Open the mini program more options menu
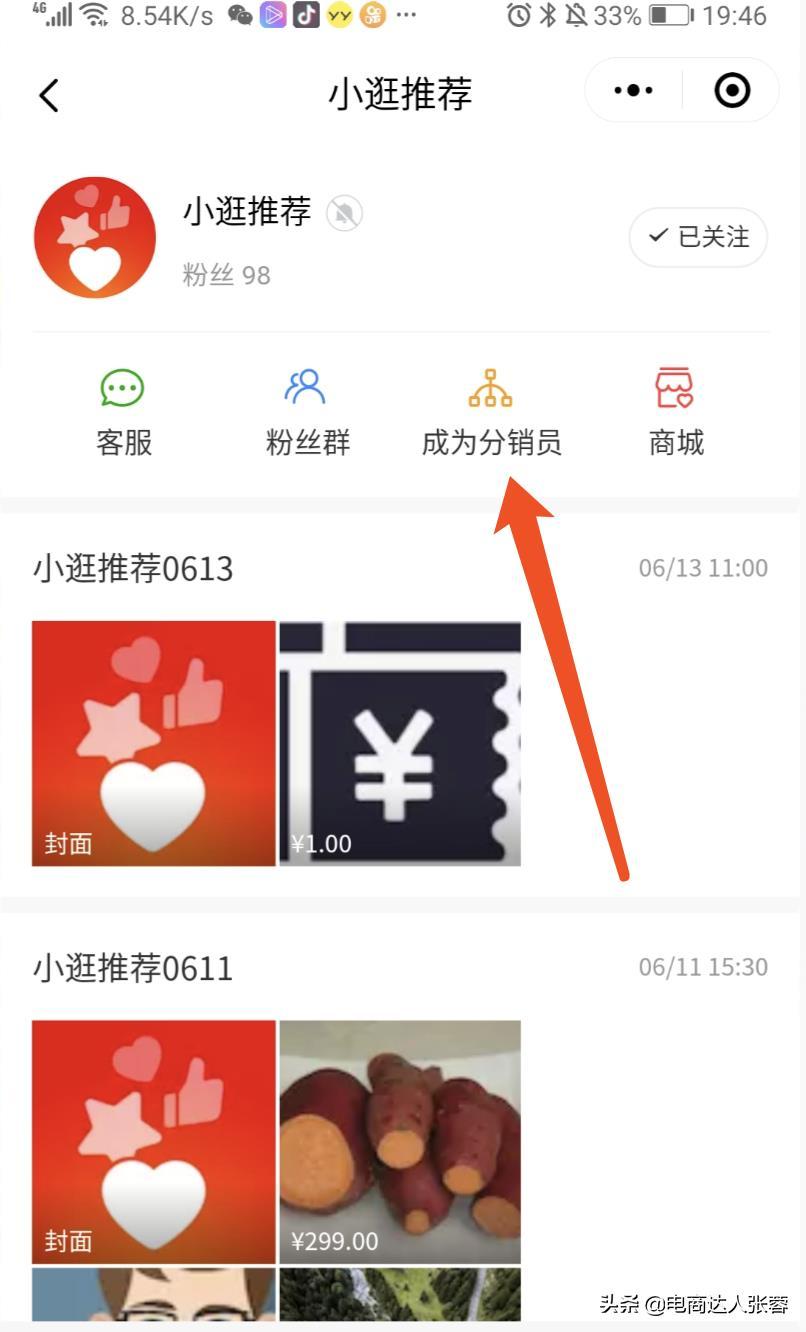806x1332 pixels. point(633,91)
